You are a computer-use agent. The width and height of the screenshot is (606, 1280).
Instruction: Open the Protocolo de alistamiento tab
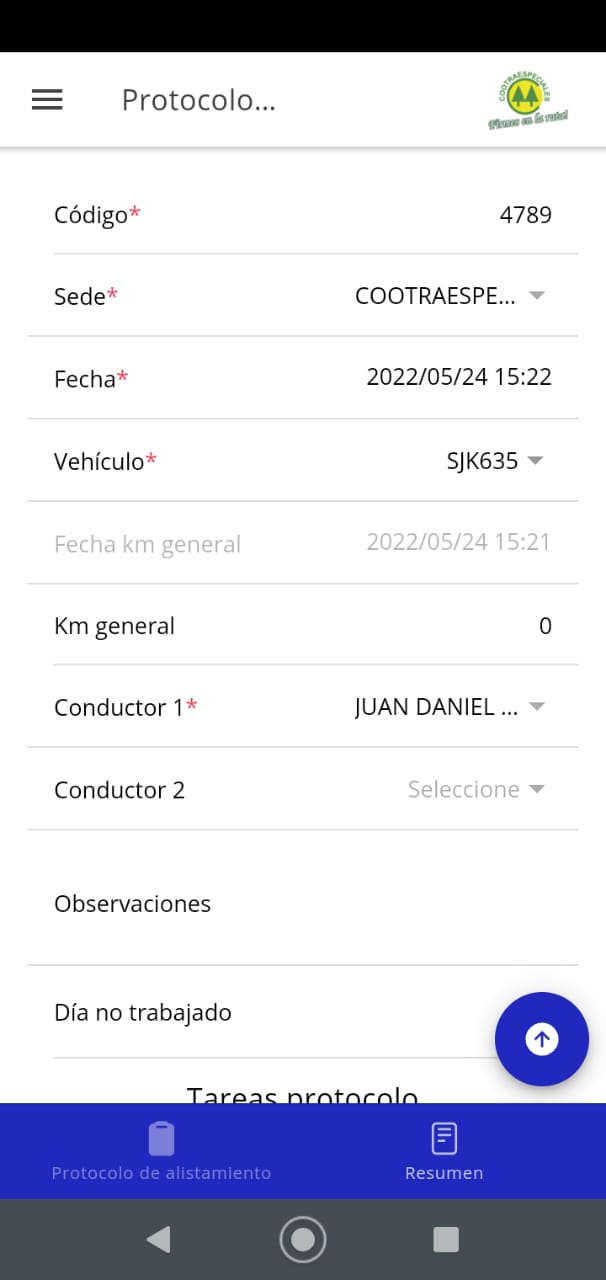(161, 1152)
